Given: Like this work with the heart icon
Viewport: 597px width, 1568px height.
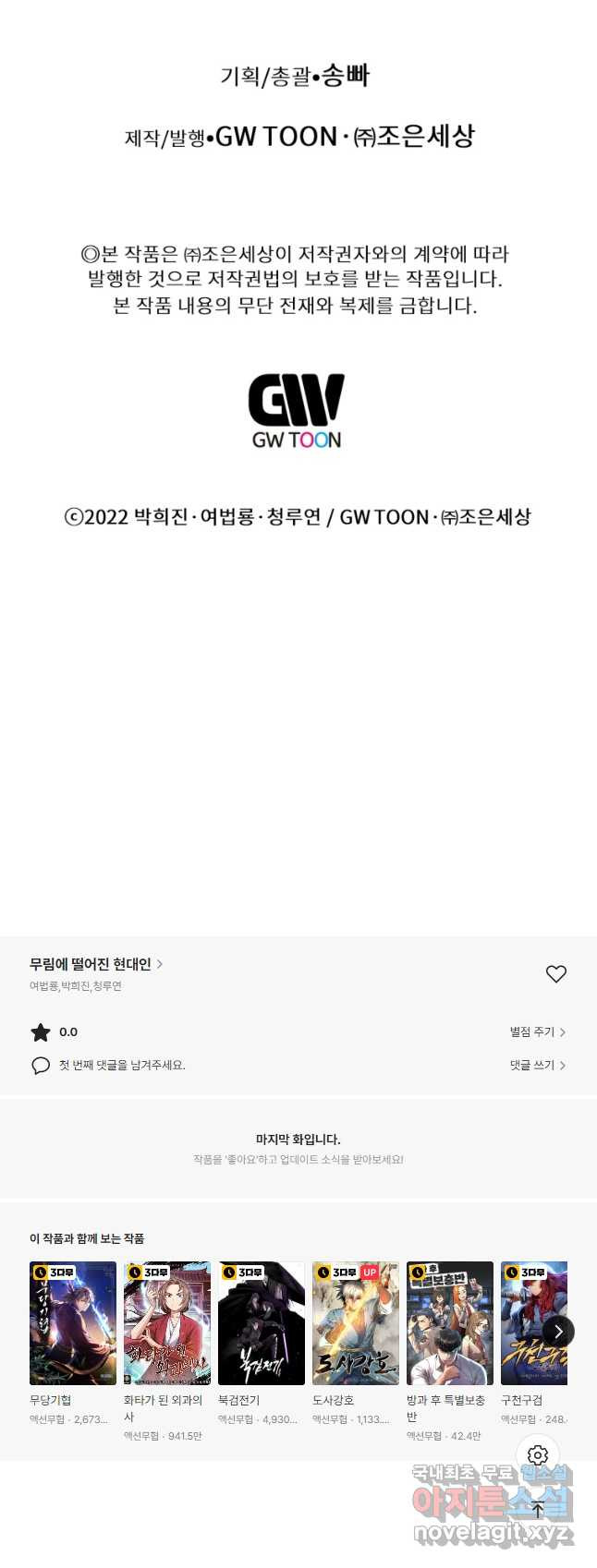Looking at the screenshot, I should (555, 974).
